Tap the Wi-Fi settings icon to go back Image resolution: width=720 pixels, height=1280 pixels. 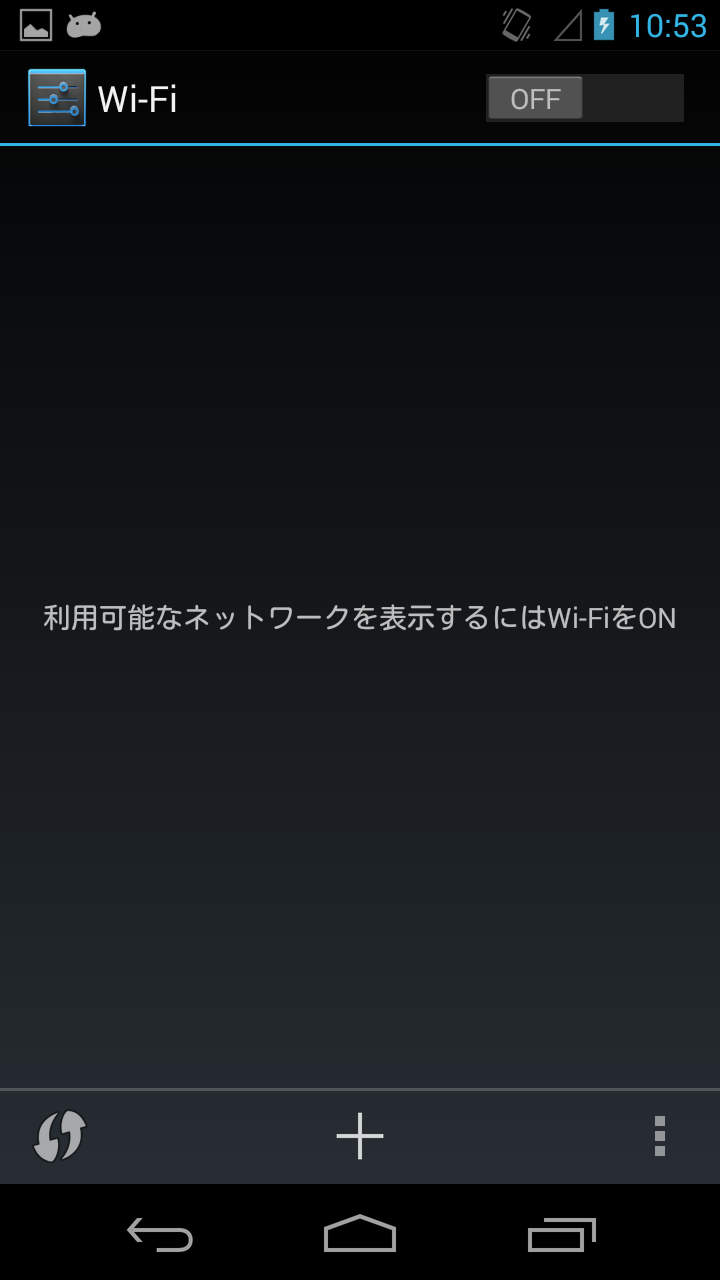[57, 98]
